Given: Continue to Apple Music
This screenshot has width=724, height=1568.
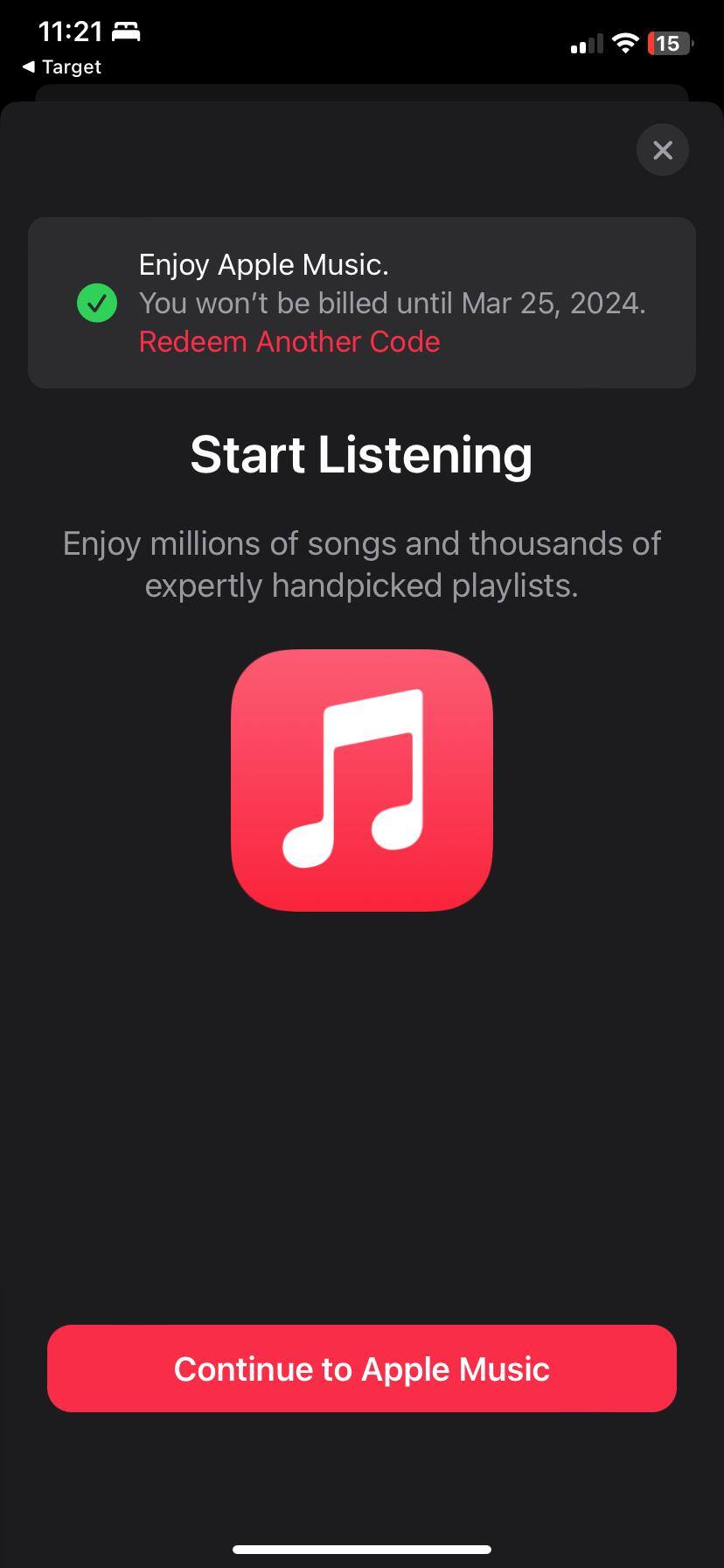Looking at the screenshot, I should (x=362, y=1368).
